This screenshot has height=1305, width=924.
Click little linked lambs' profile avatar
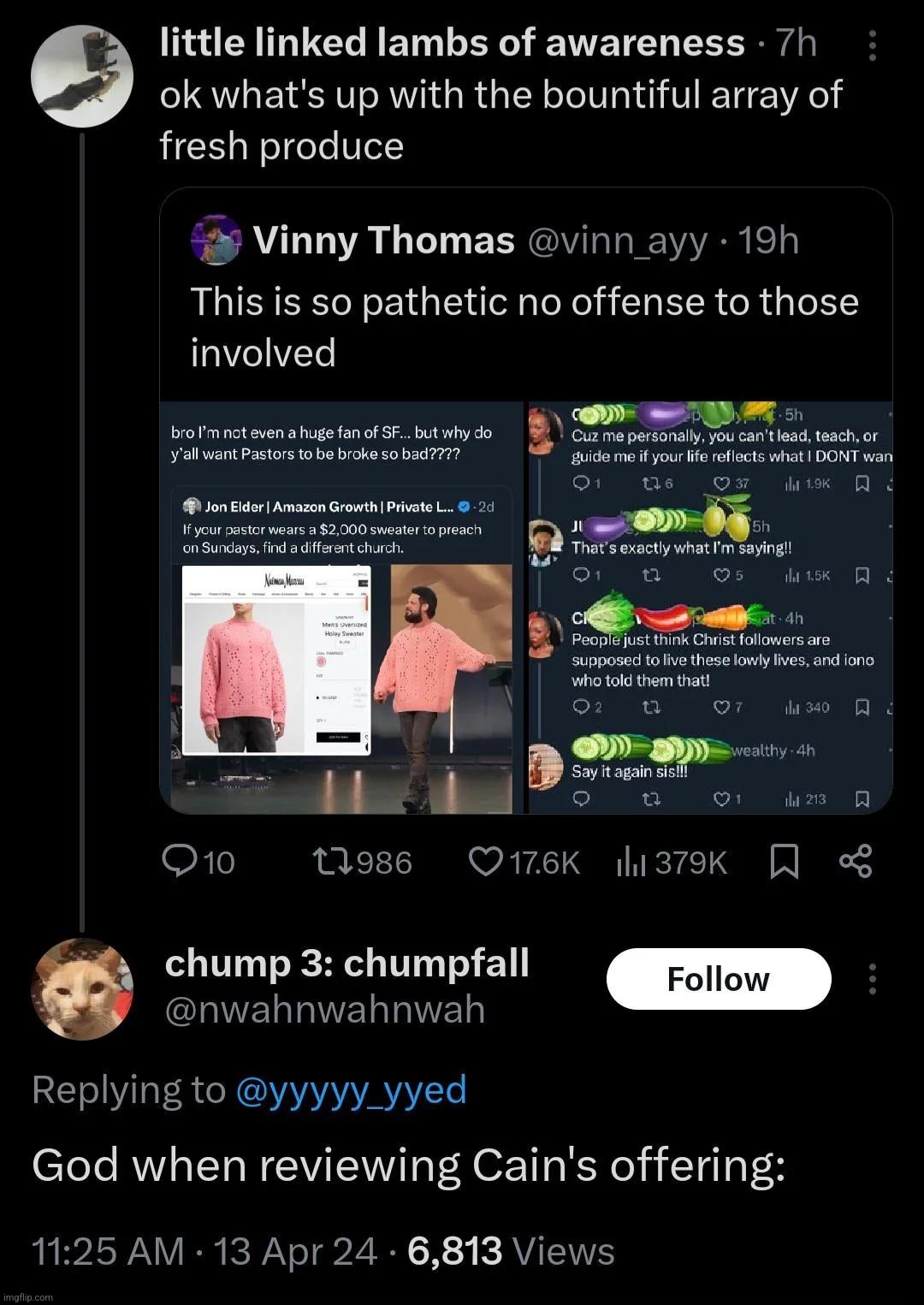point(81,76)
